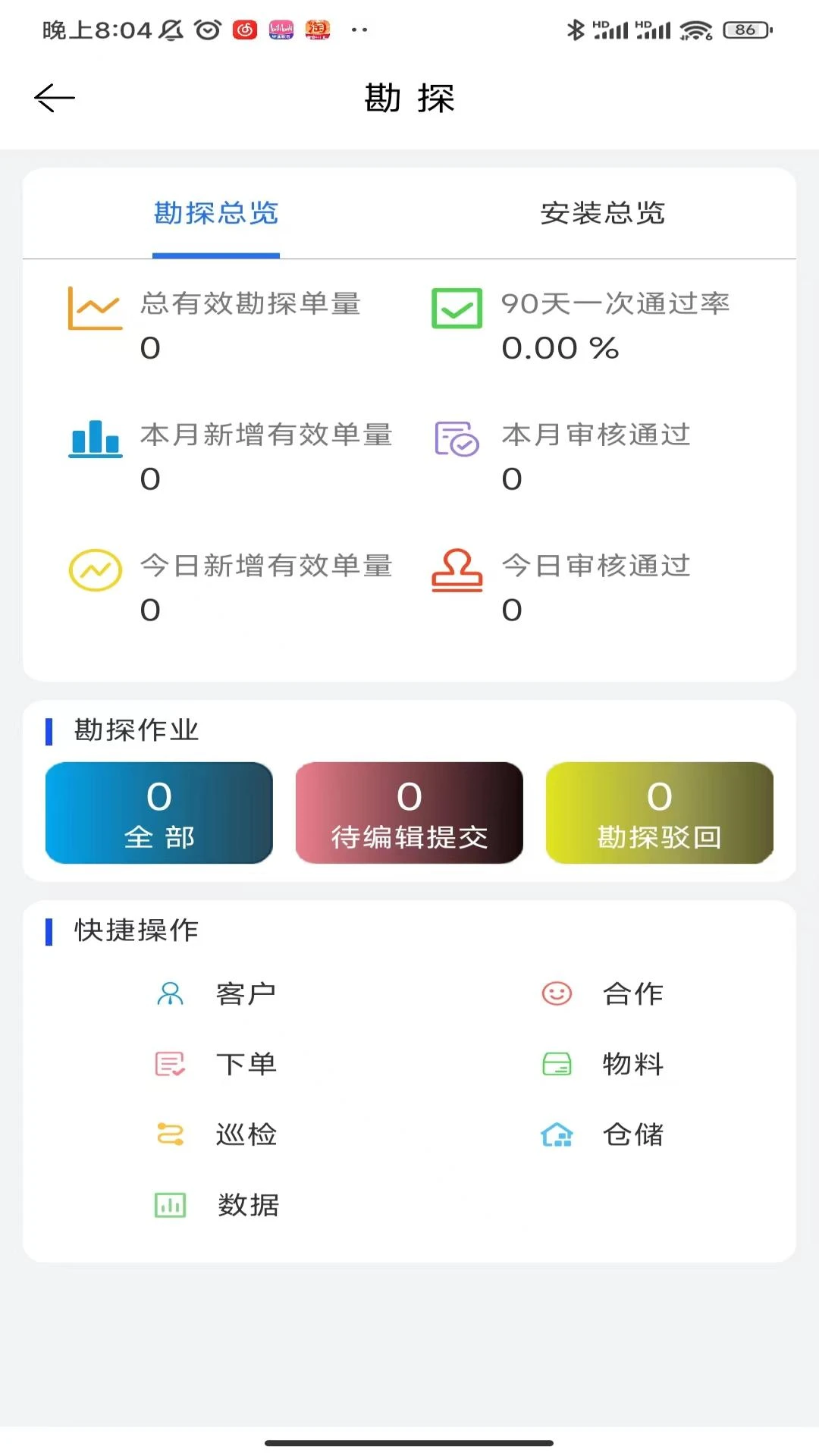Tap the 合作 cooperation smiley icon
The width and height of the screenshot is (819, 1456).
556,993
